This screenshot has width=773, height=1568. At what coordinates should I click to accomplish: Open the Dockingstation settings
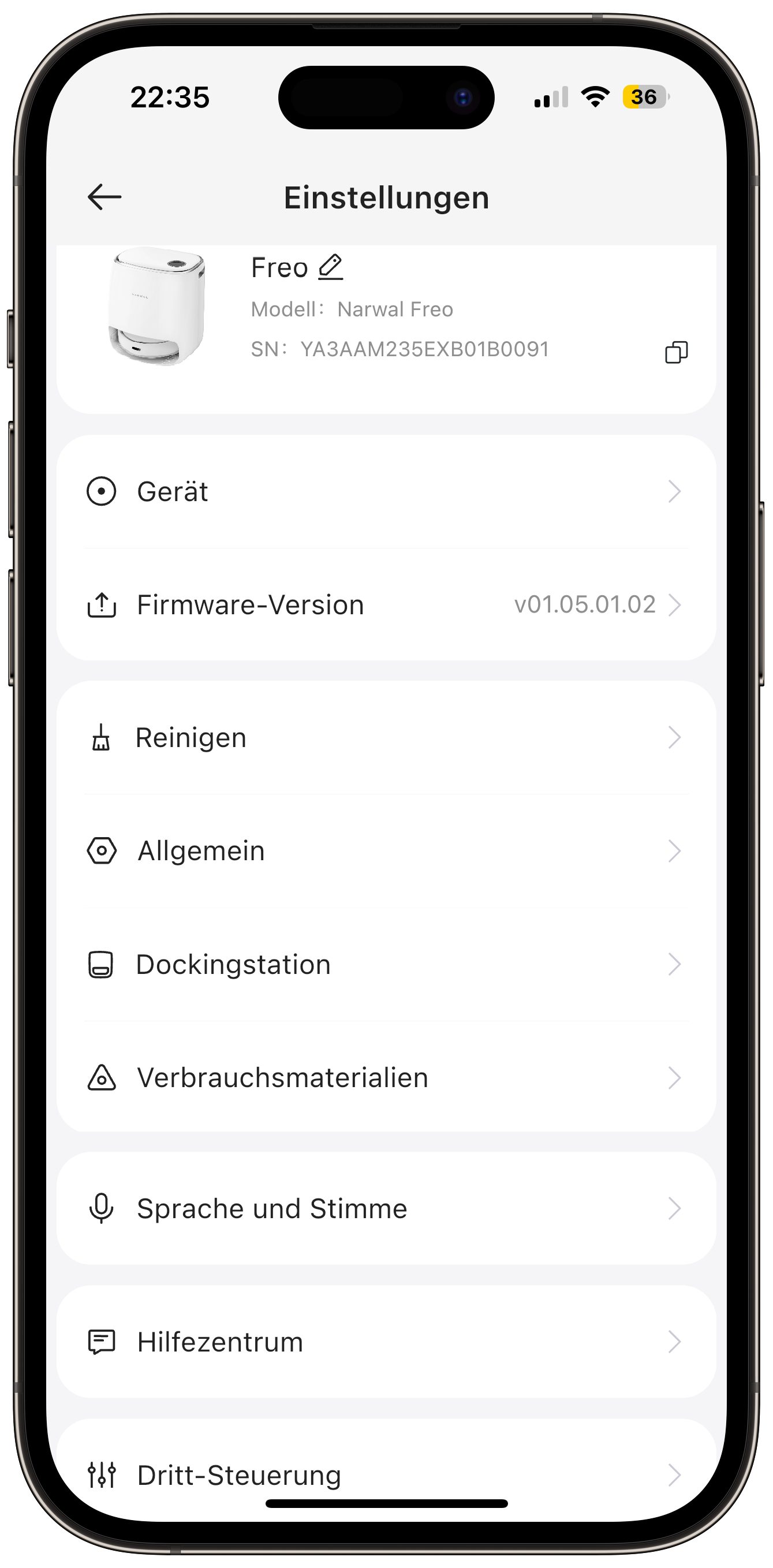tap(387, 964)
